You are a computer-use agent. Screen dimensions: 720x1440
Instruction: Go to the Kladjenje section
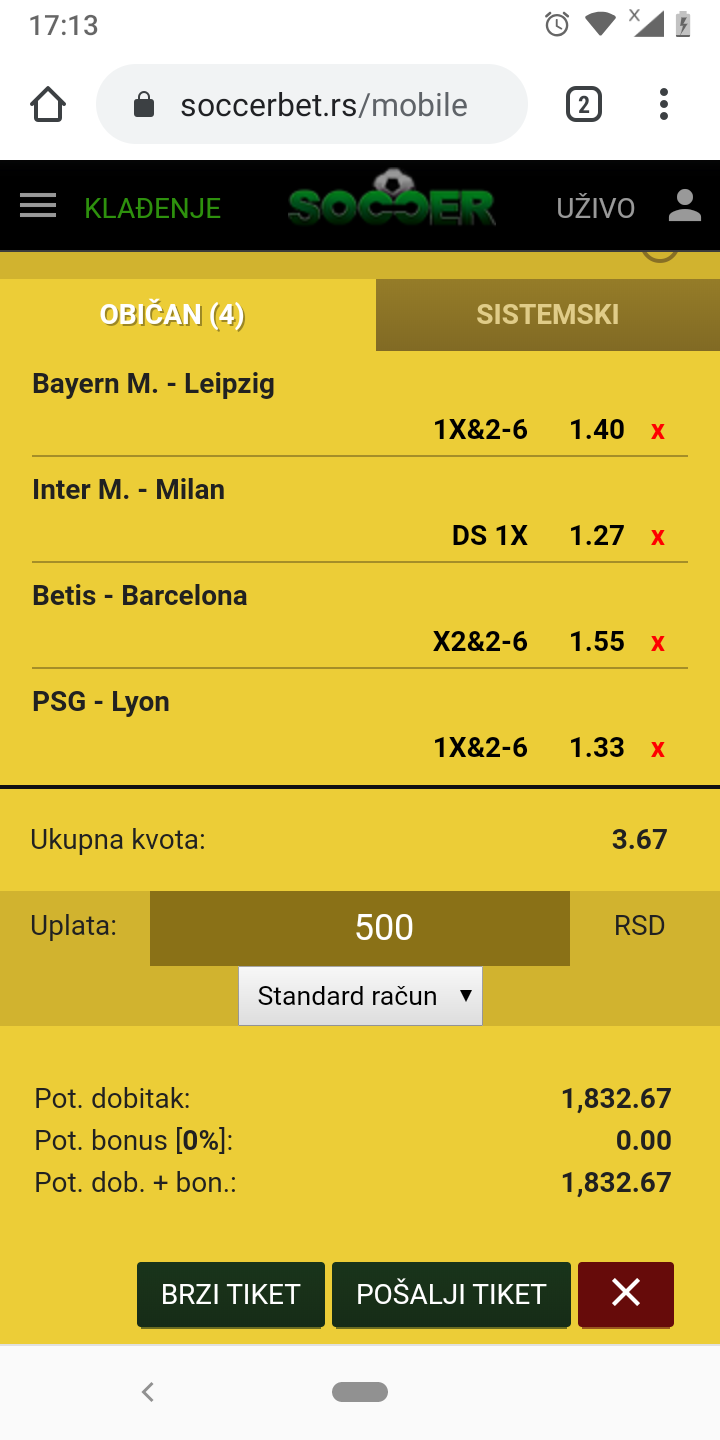click(153, 208)
